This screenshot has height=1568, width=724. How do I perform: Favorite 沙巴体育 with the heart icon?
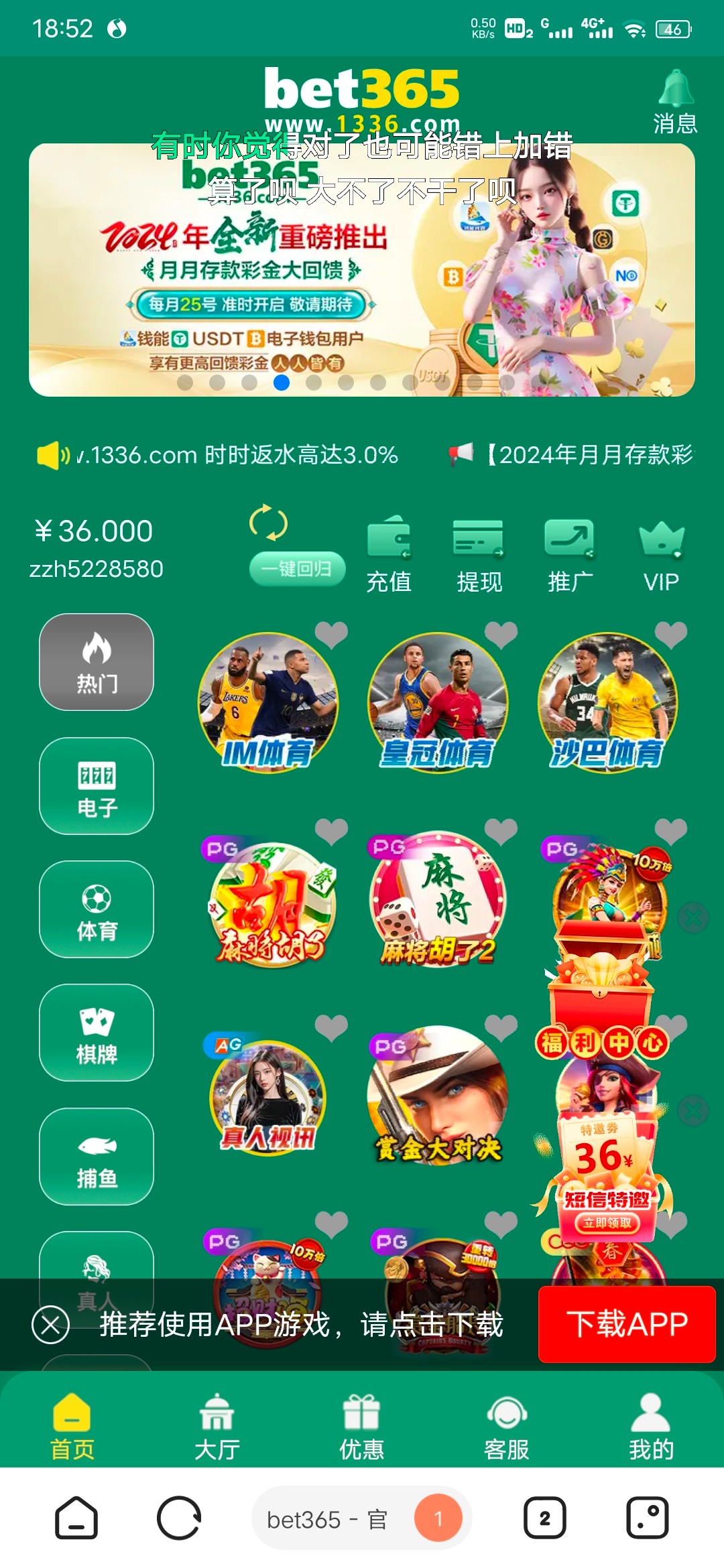671,633
